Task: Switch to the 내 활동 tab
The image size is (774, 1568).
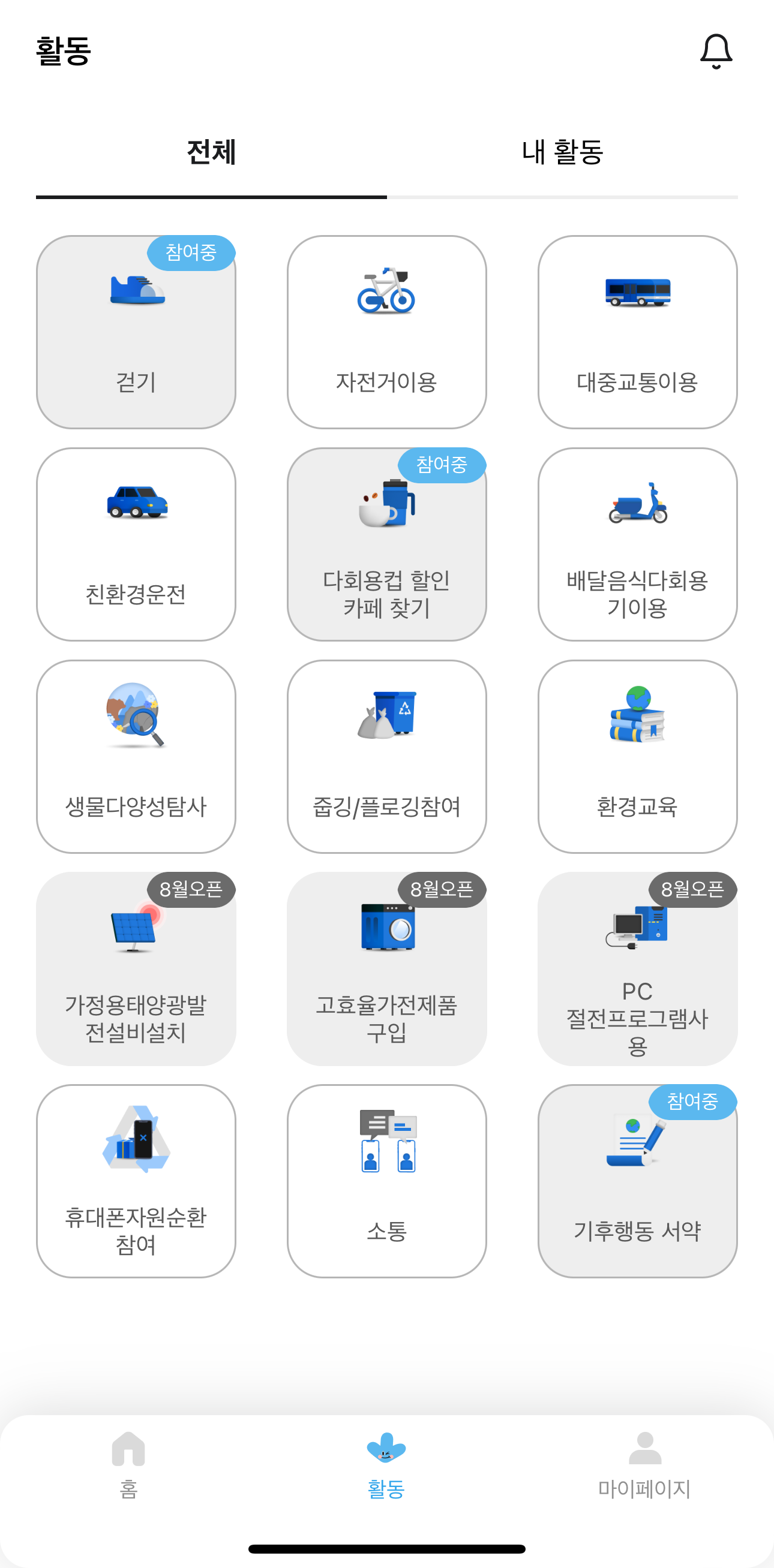Action: 562,152
